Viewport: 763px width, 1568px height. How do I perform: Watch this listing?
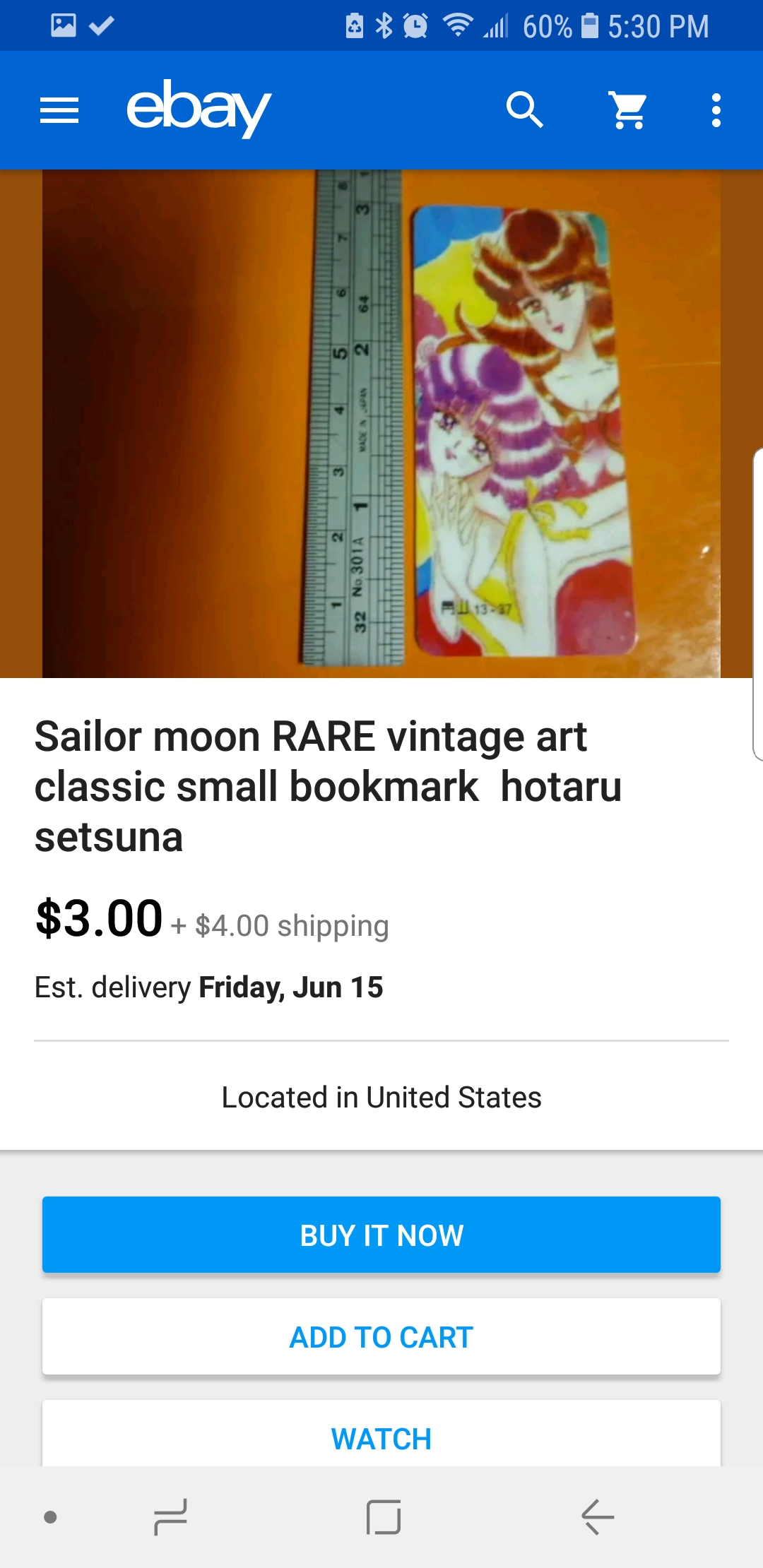pyautogui.click(x=381, y=1434)
